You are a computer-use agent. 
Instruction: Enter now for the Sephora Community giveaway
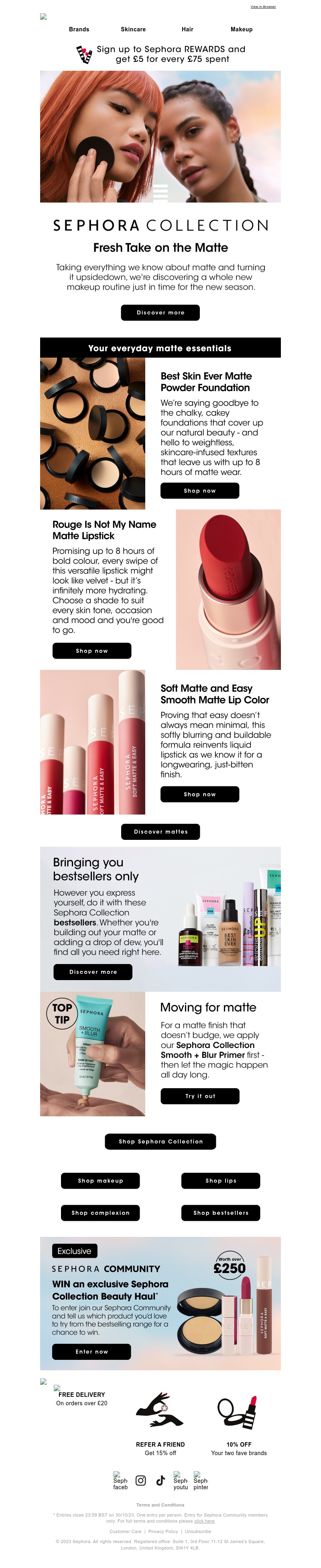point(92,1352)
